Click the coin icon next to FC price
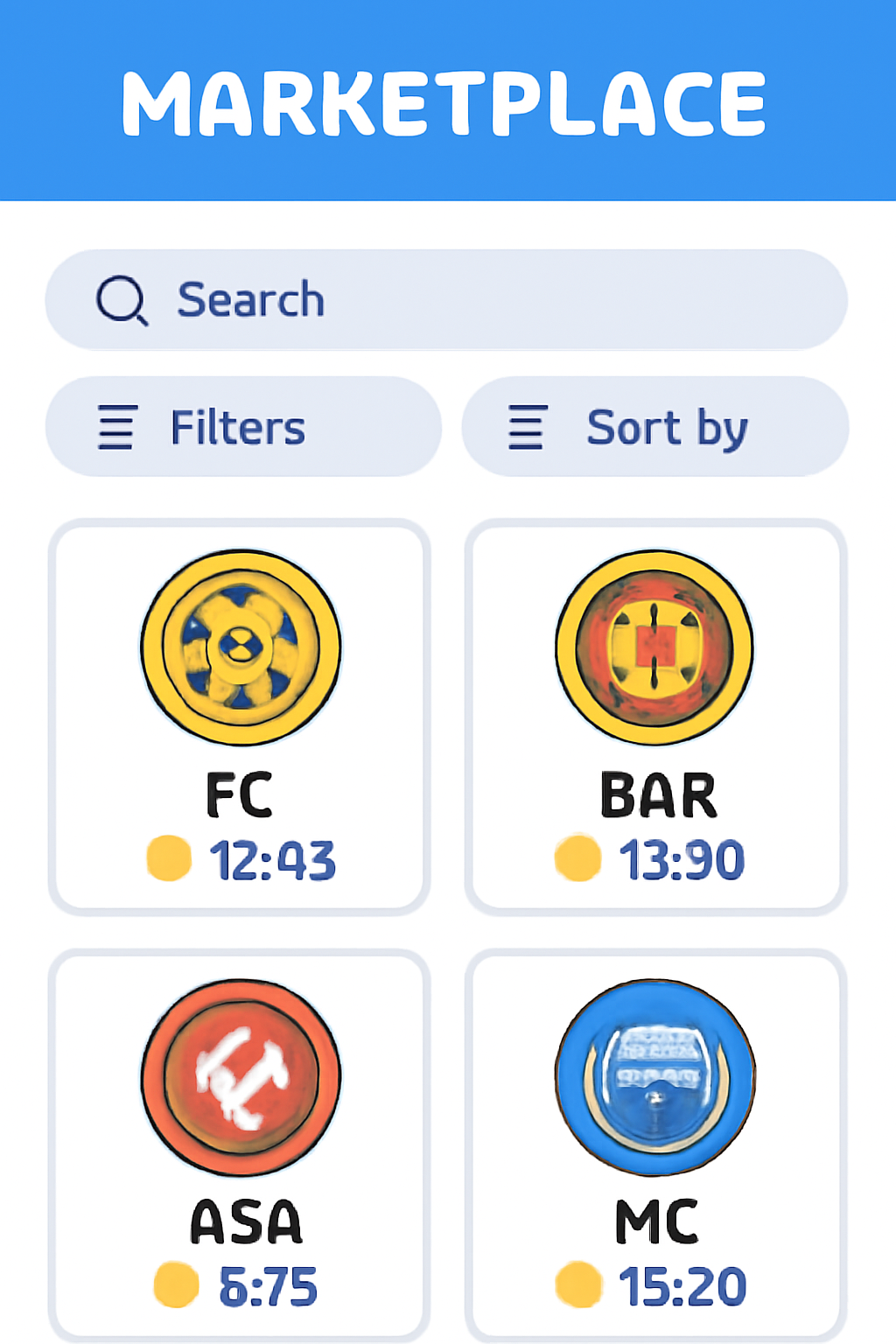This screenshot has width=896, height=1344. tap(170, 858)
